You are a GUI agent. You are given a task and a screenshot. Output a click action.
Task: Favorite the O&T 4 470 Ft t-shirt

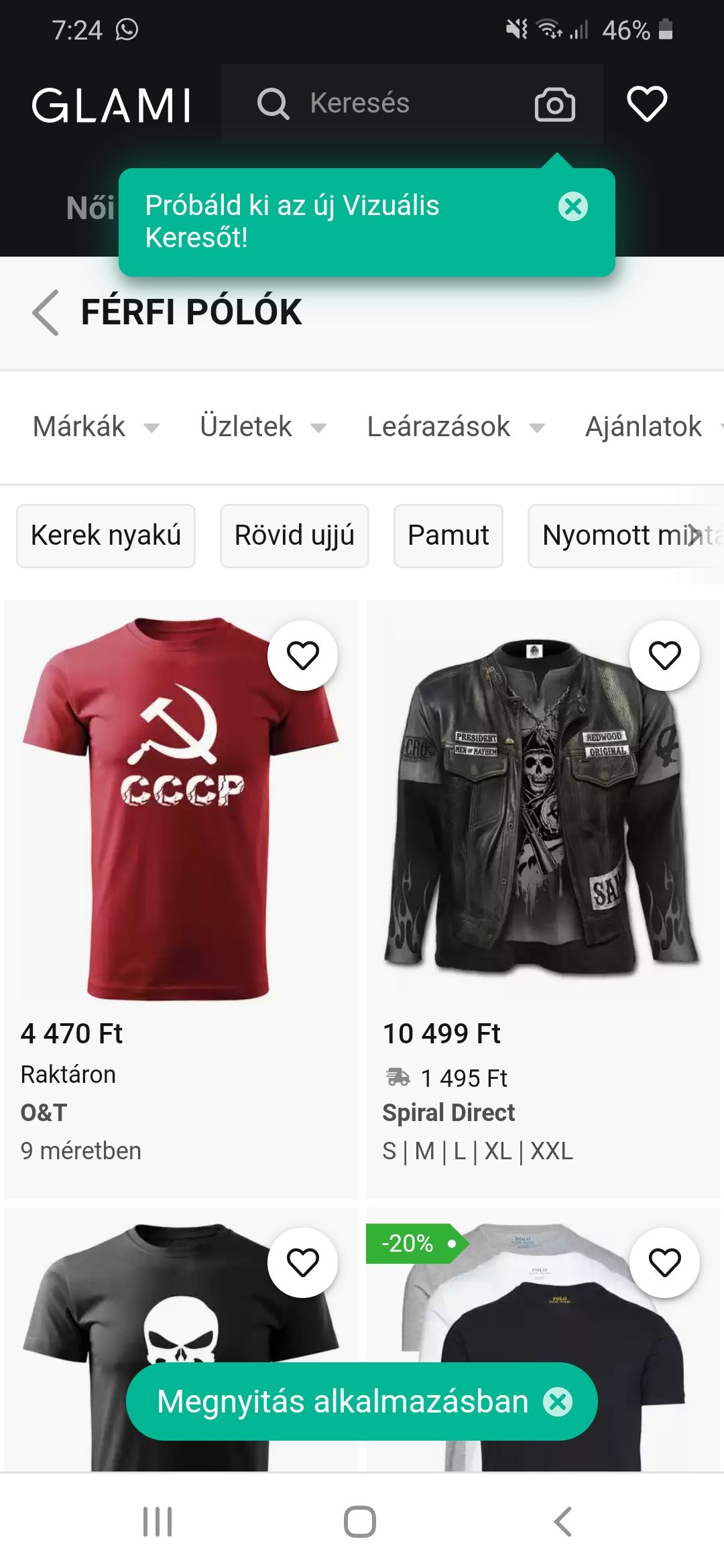[x=303, y=655]
